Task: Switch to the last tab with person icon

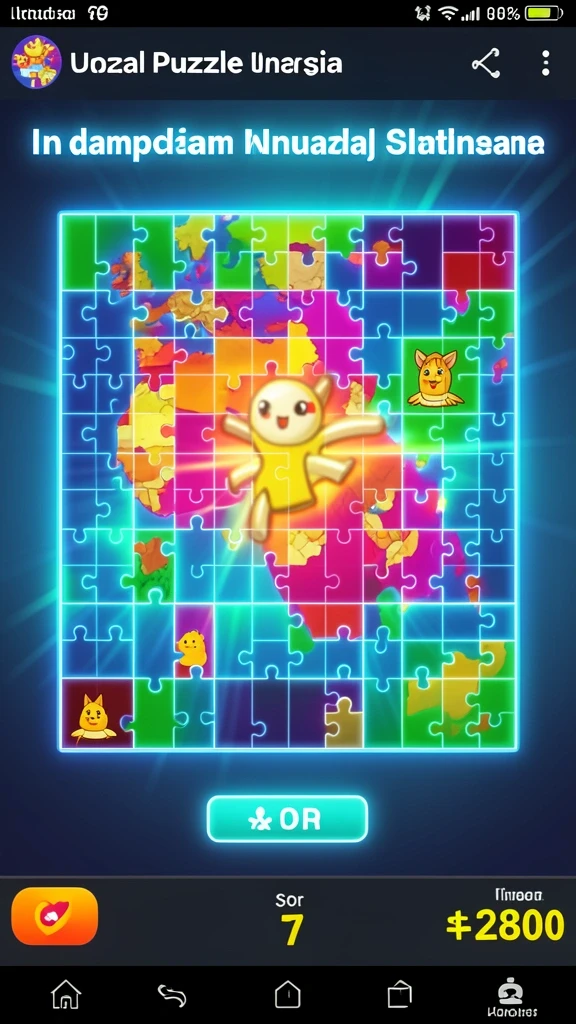Action: 511,999
